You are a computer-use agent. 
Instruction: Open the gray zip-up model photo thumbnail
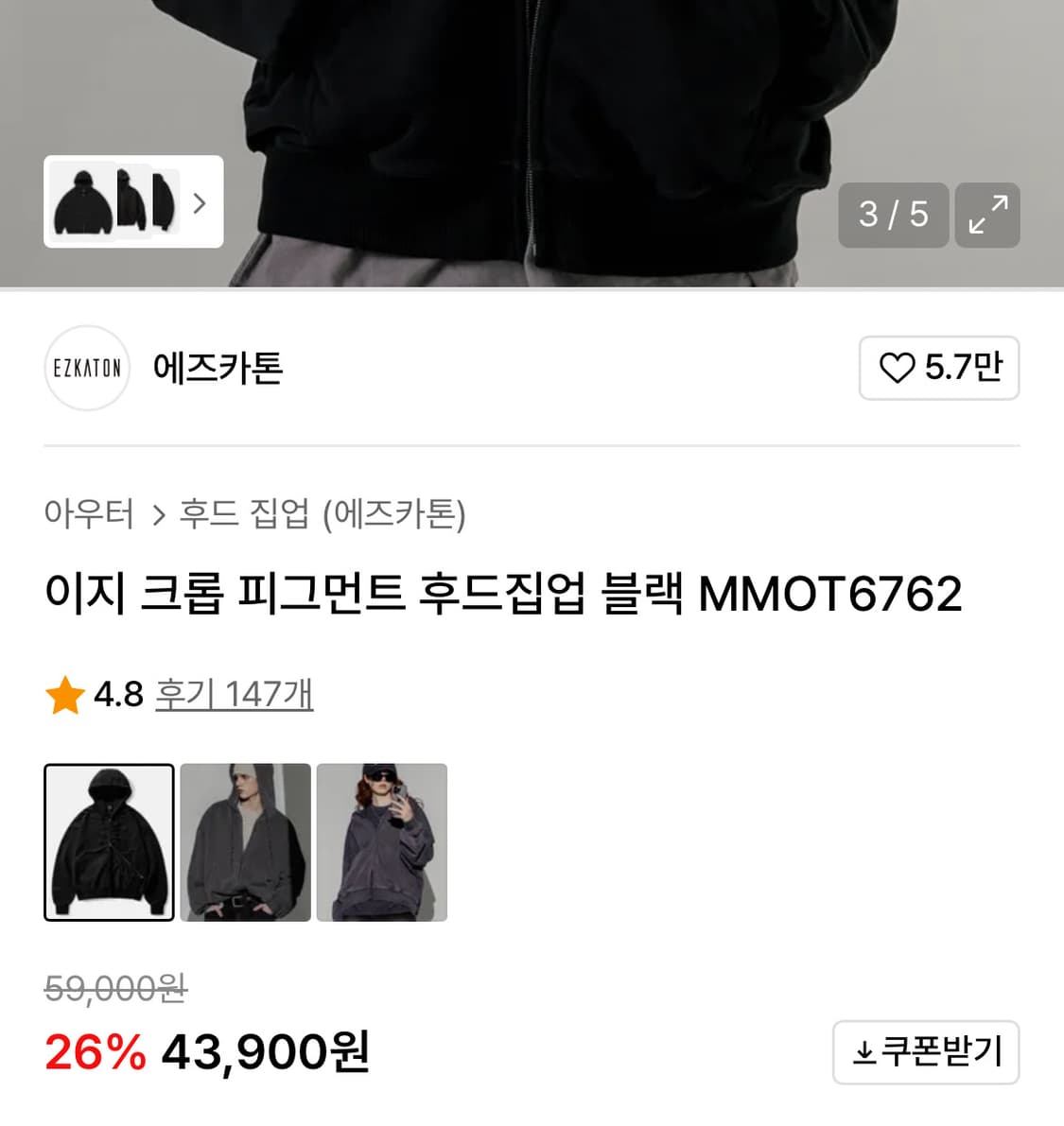click(x=245, y=841)
